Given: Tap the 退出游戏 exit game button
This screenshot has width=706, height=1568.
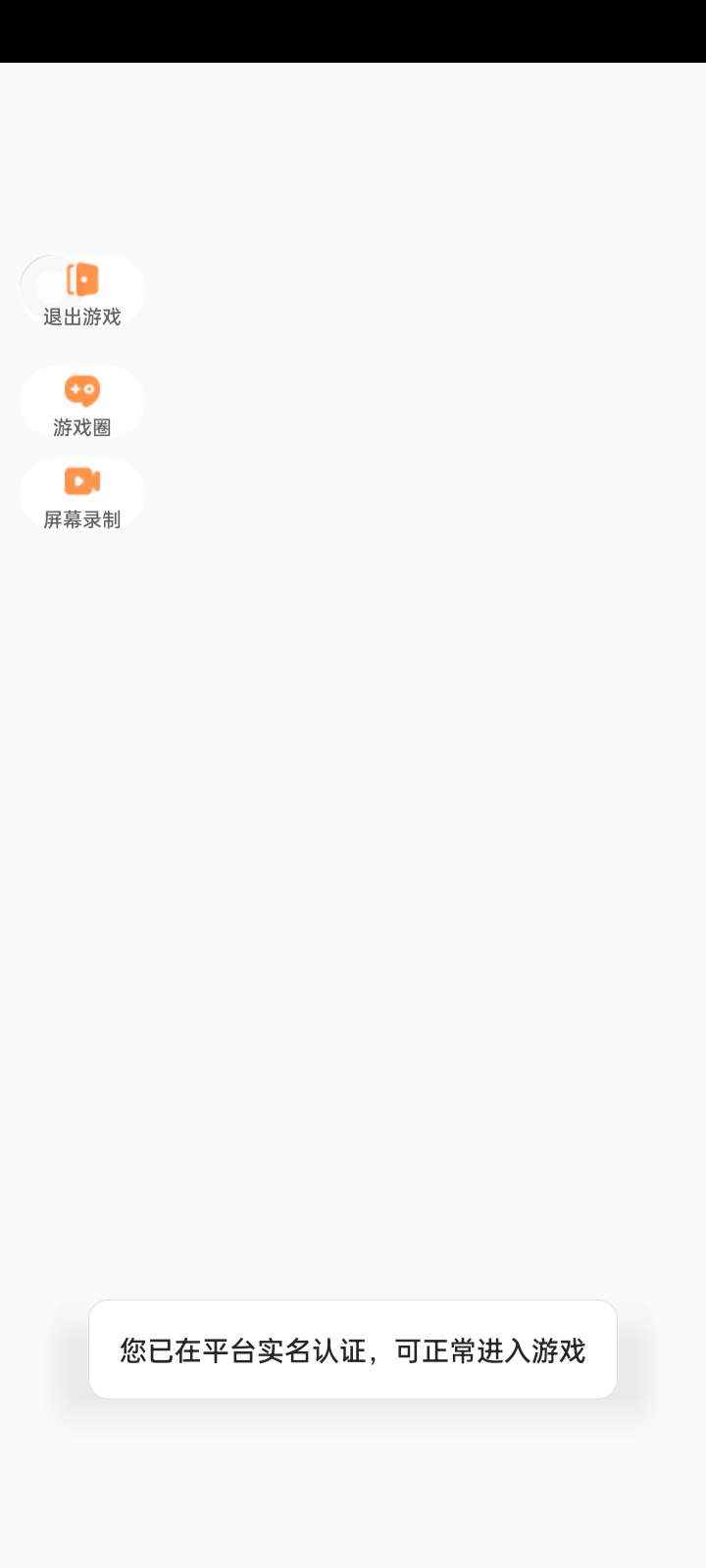Looking at the screenshot, I should click(82, 293).
